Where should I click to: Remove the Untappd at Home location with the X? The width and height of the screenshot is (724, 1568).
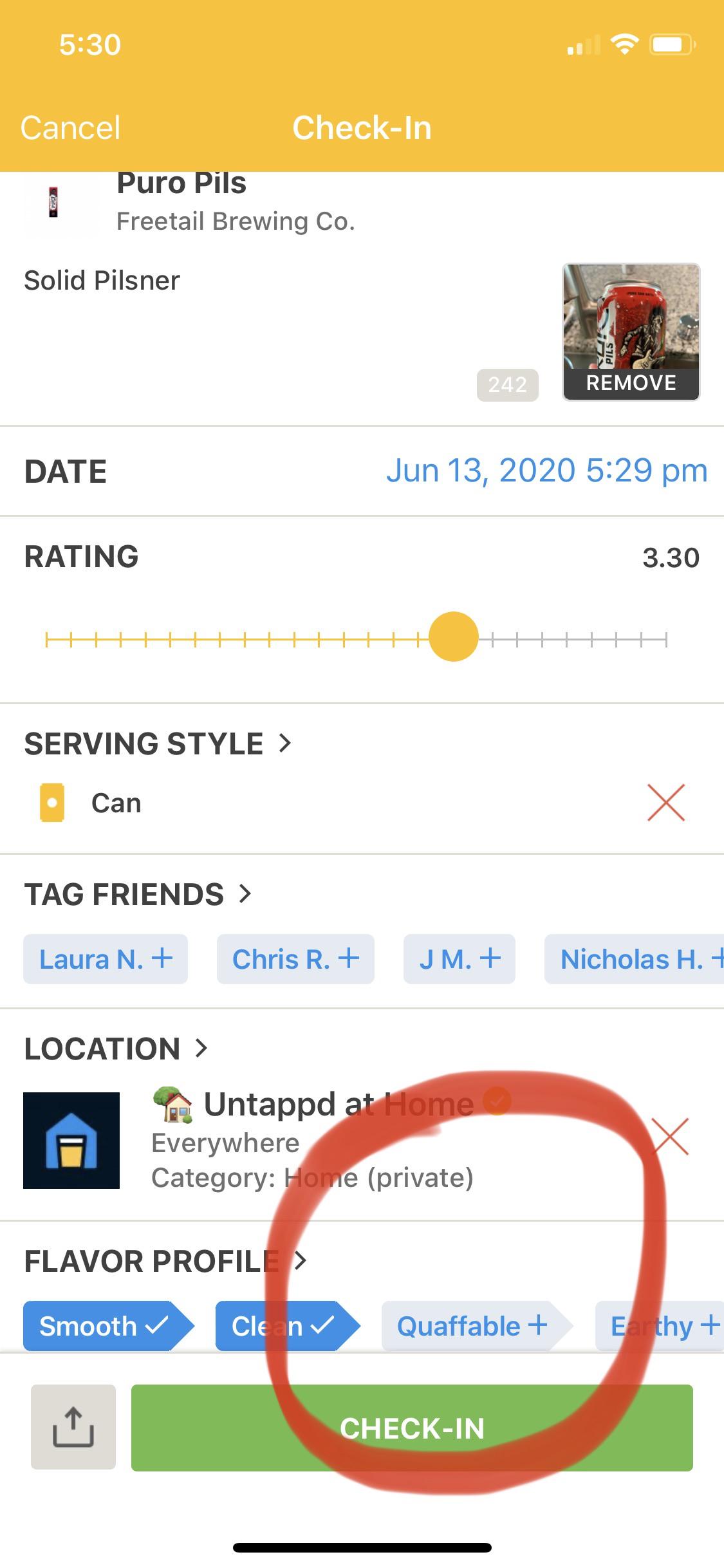671,1135
